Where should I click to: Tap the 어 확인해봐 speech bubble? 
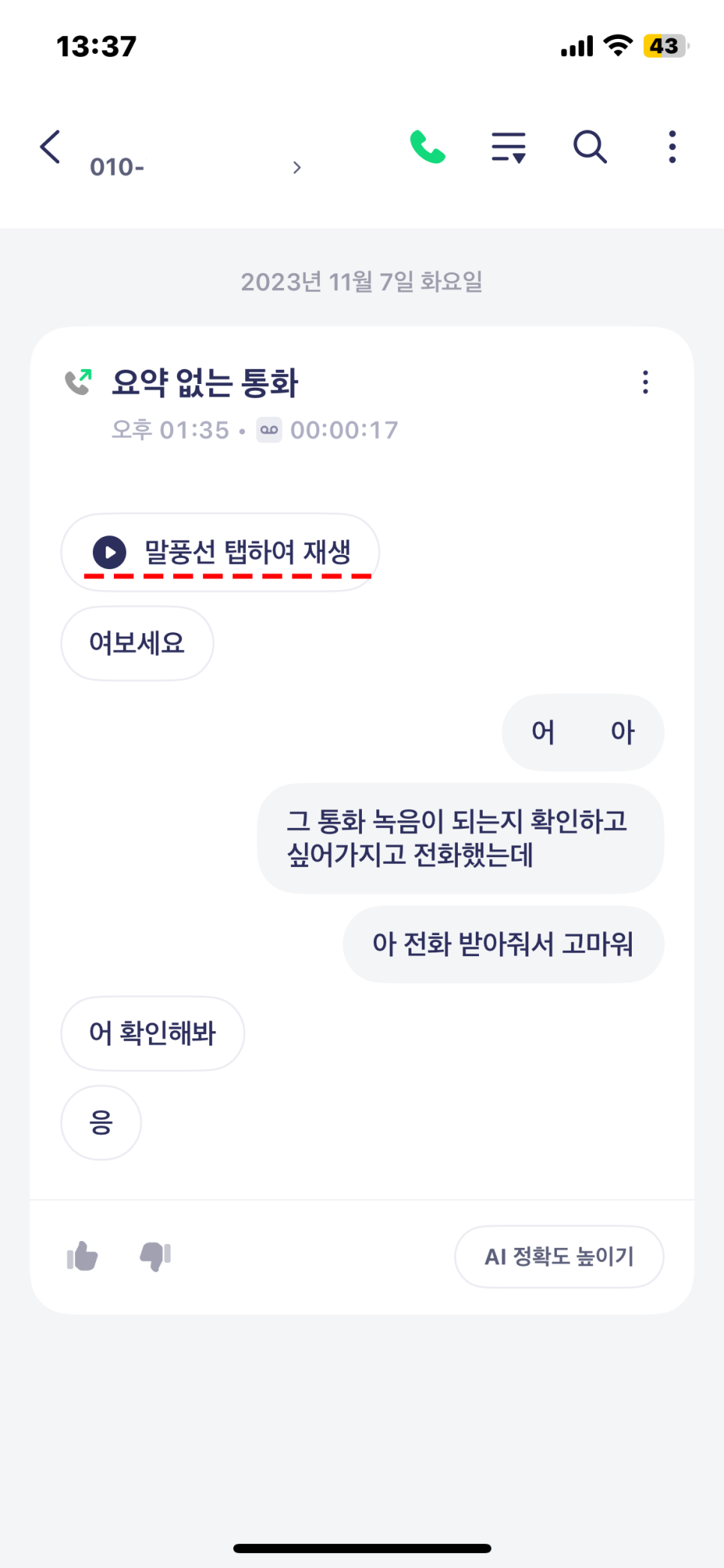(x=153, y=1033)
